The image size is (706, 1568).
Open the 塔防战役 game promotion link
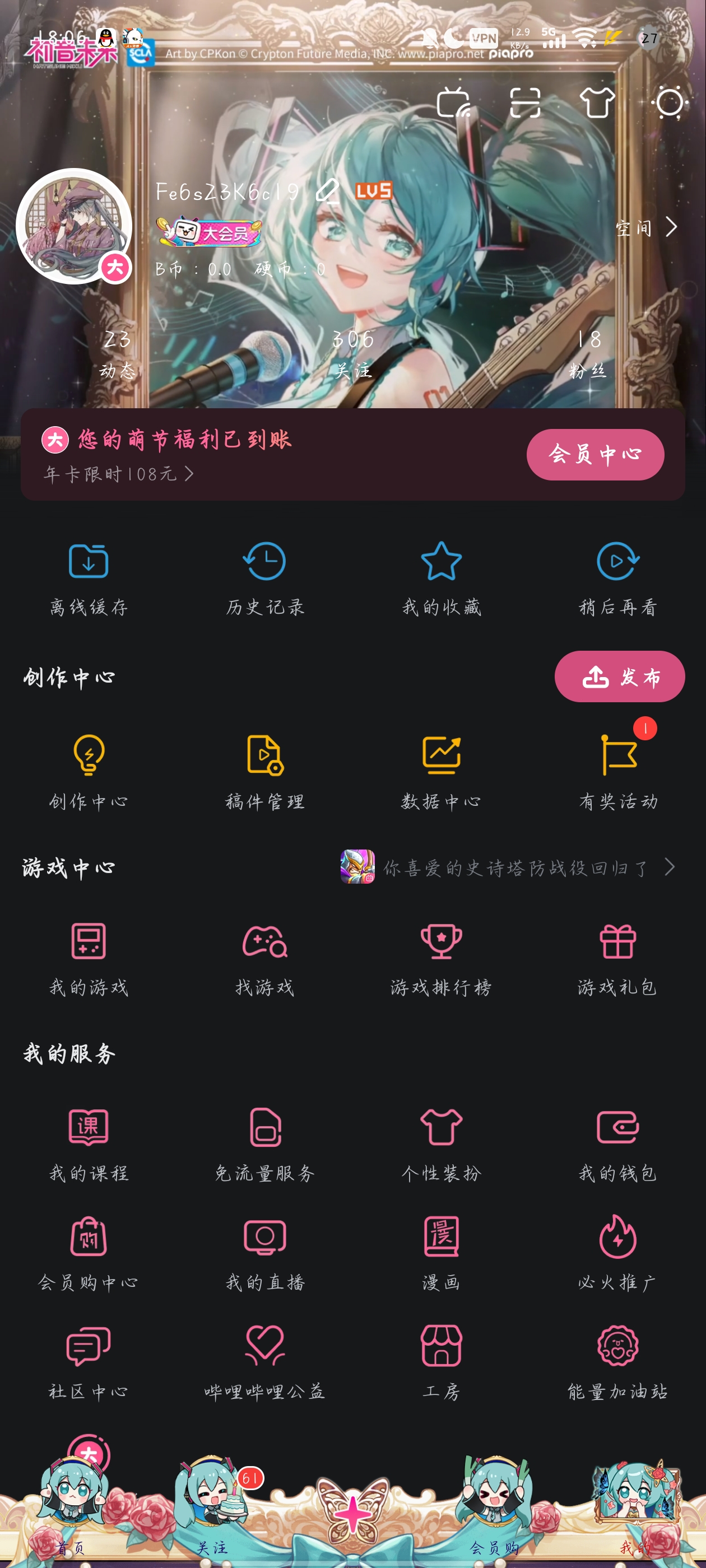509,867
